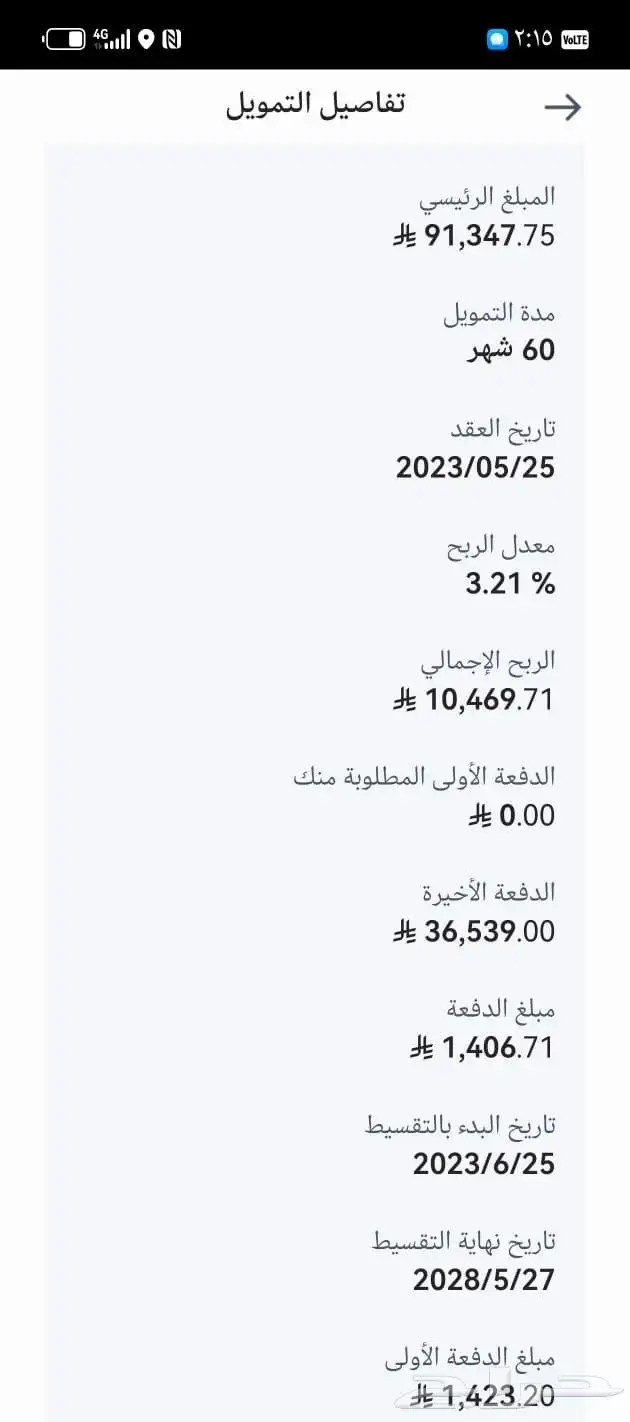This screenshot has width=630, height=1422.
Task: Go back using the header arrow
Action: click(x=562, y=108)
